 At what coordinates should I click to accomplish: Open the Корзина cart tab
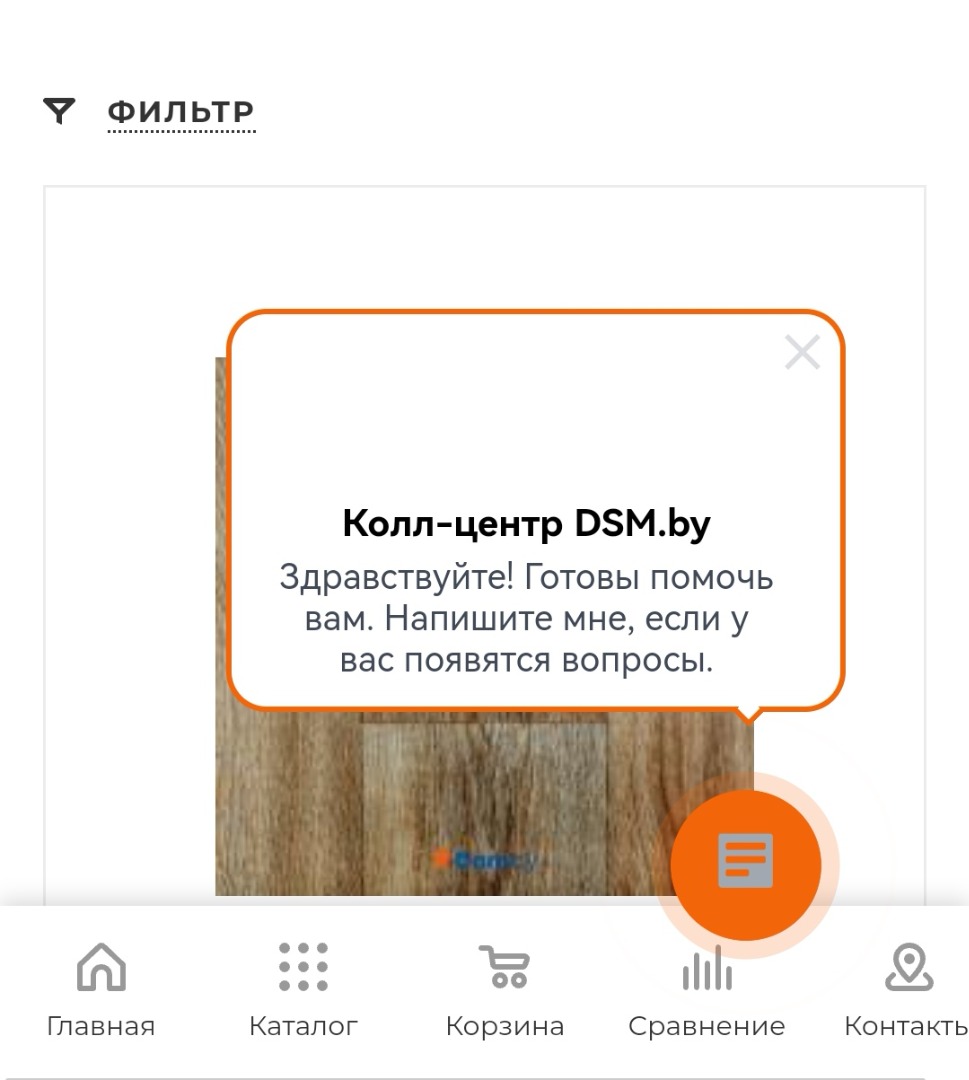click(504, 988)
